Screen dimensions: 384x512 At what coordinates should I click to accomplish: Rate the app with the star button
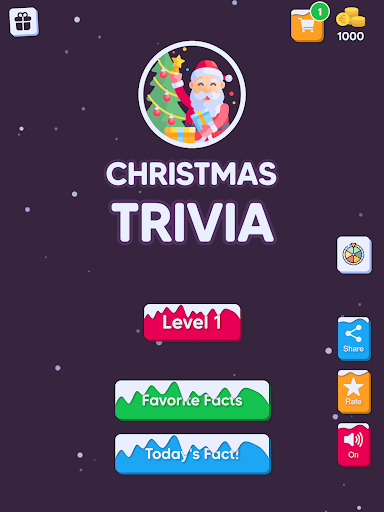(354, 392)
